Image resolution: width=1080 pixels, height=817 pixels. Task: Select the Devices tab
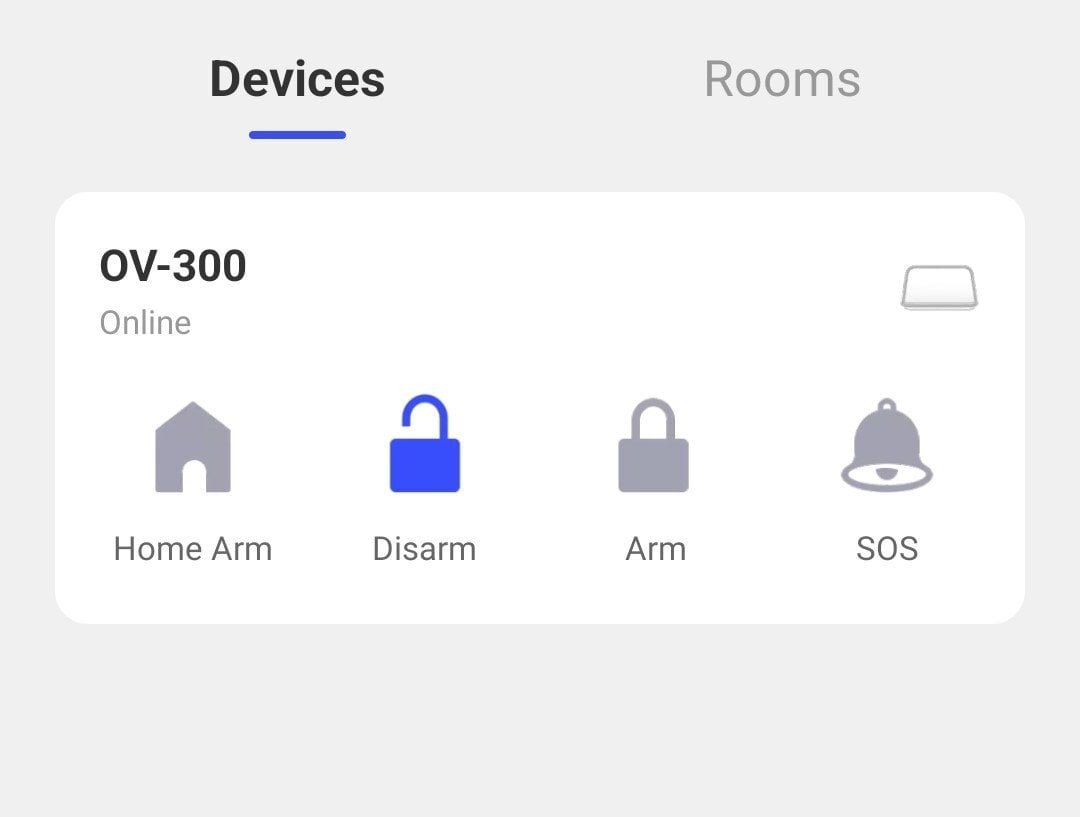(297, 80)
